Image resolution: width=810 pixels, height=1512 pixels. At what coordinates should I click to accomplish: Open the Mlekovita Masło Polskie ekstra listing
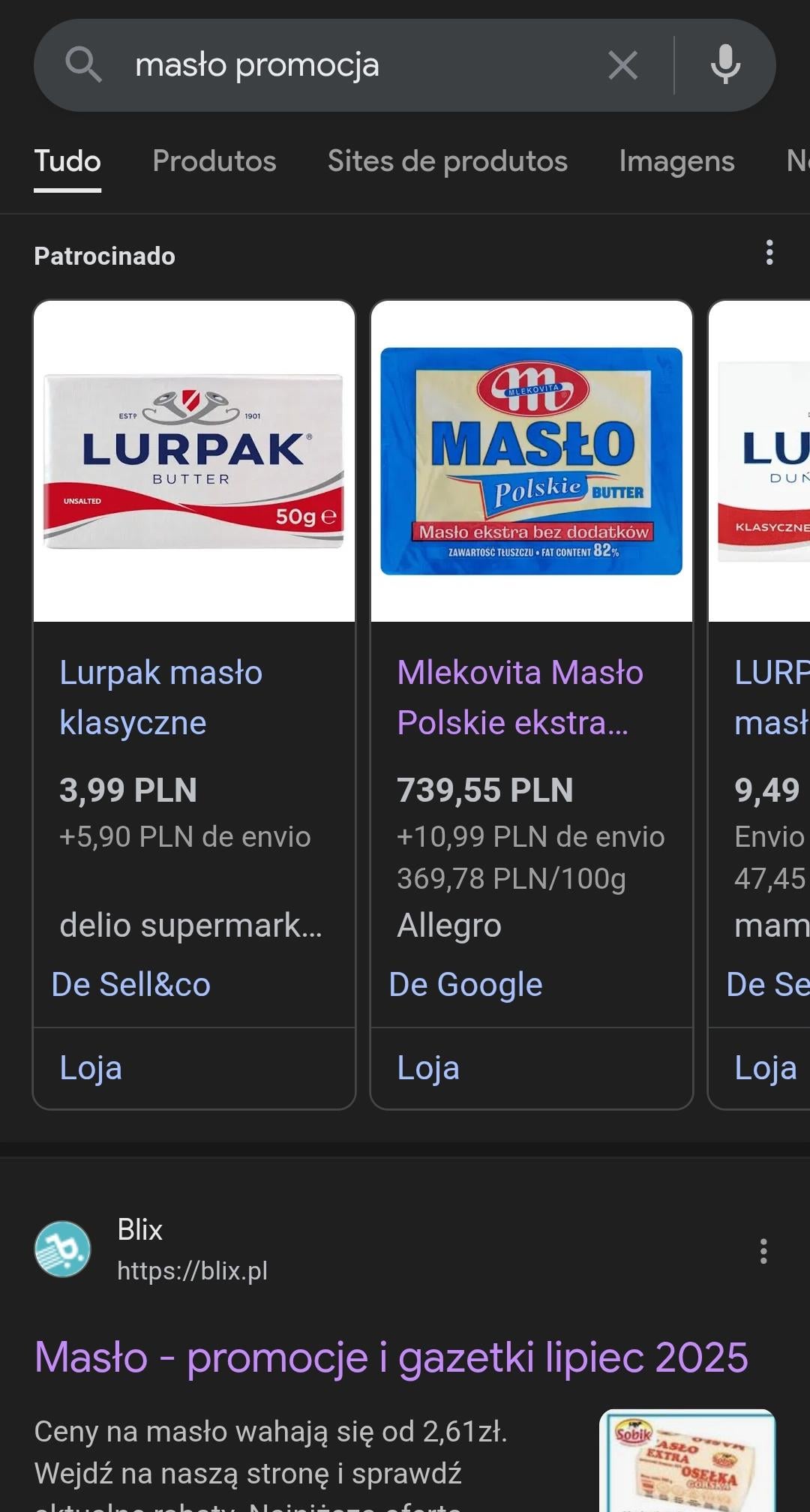tap(520, 697)
